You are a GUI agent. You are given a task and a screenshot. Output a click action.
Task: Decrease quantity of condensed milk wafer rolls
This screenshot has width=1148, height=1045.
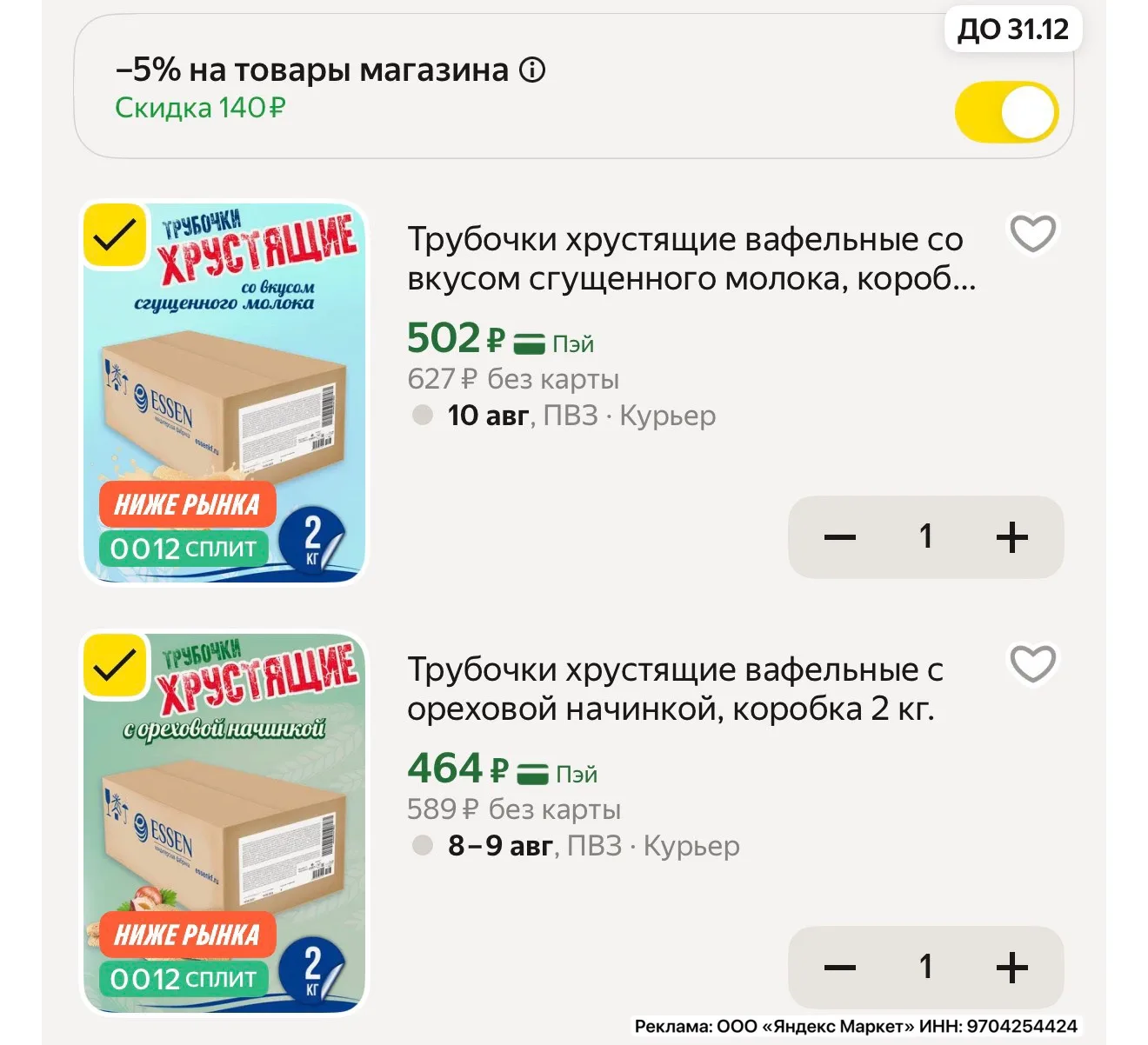(840, 537)
